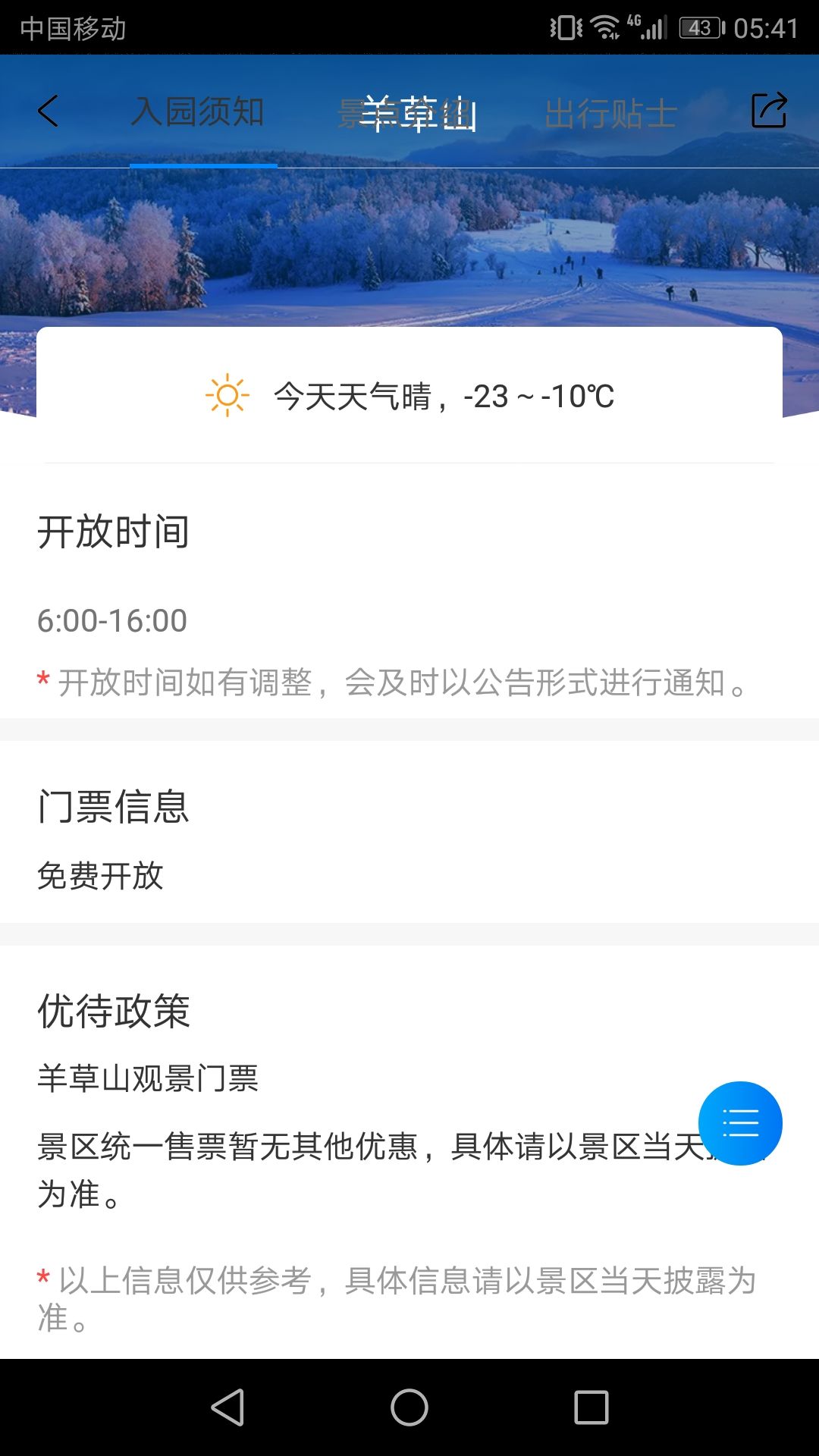Open the system recent apps view
The image size is (819, 1456).
pos(591,1407)
